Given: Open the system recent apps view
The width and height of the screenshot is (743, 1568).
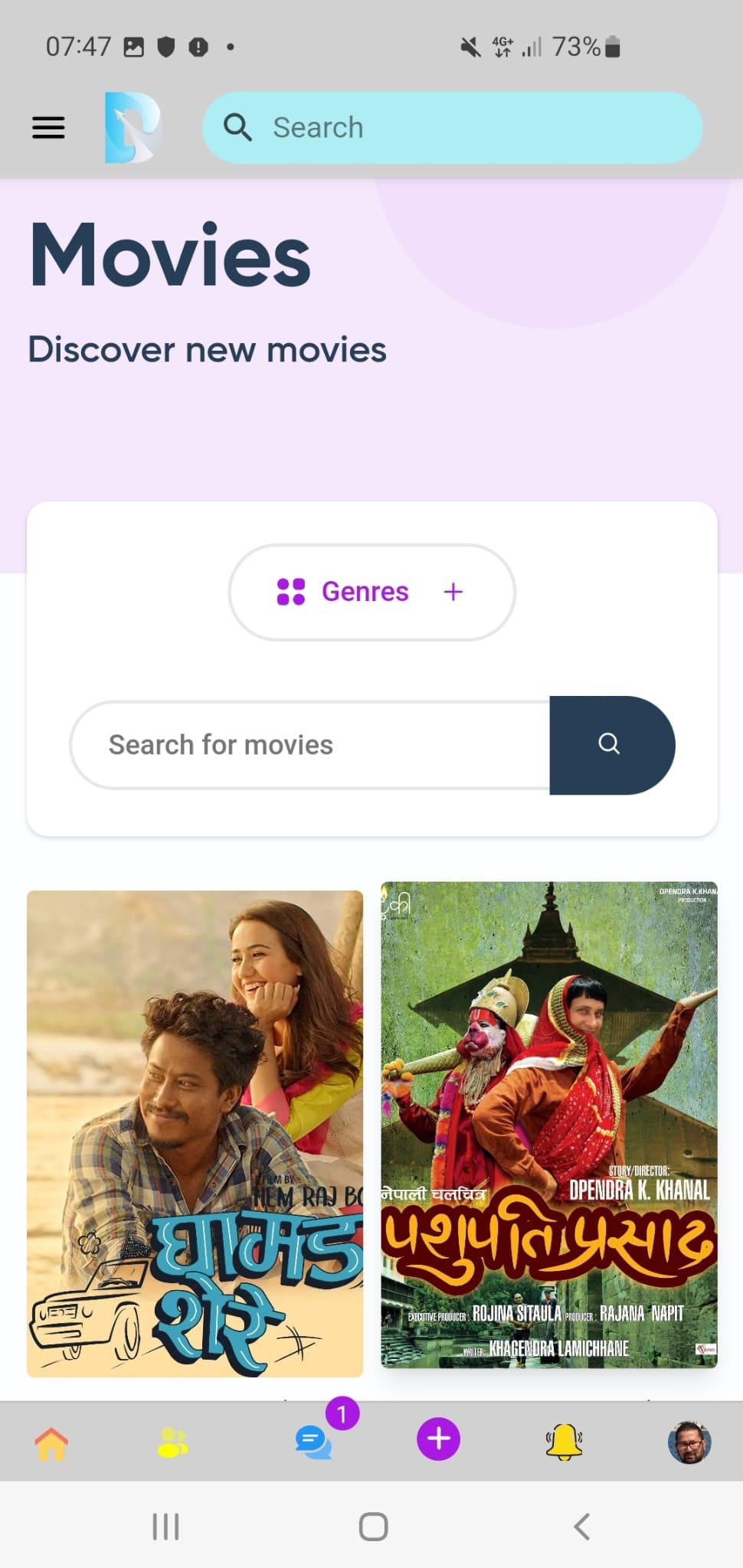Looking at the screenshot, I should click(x=165, y=1527).
